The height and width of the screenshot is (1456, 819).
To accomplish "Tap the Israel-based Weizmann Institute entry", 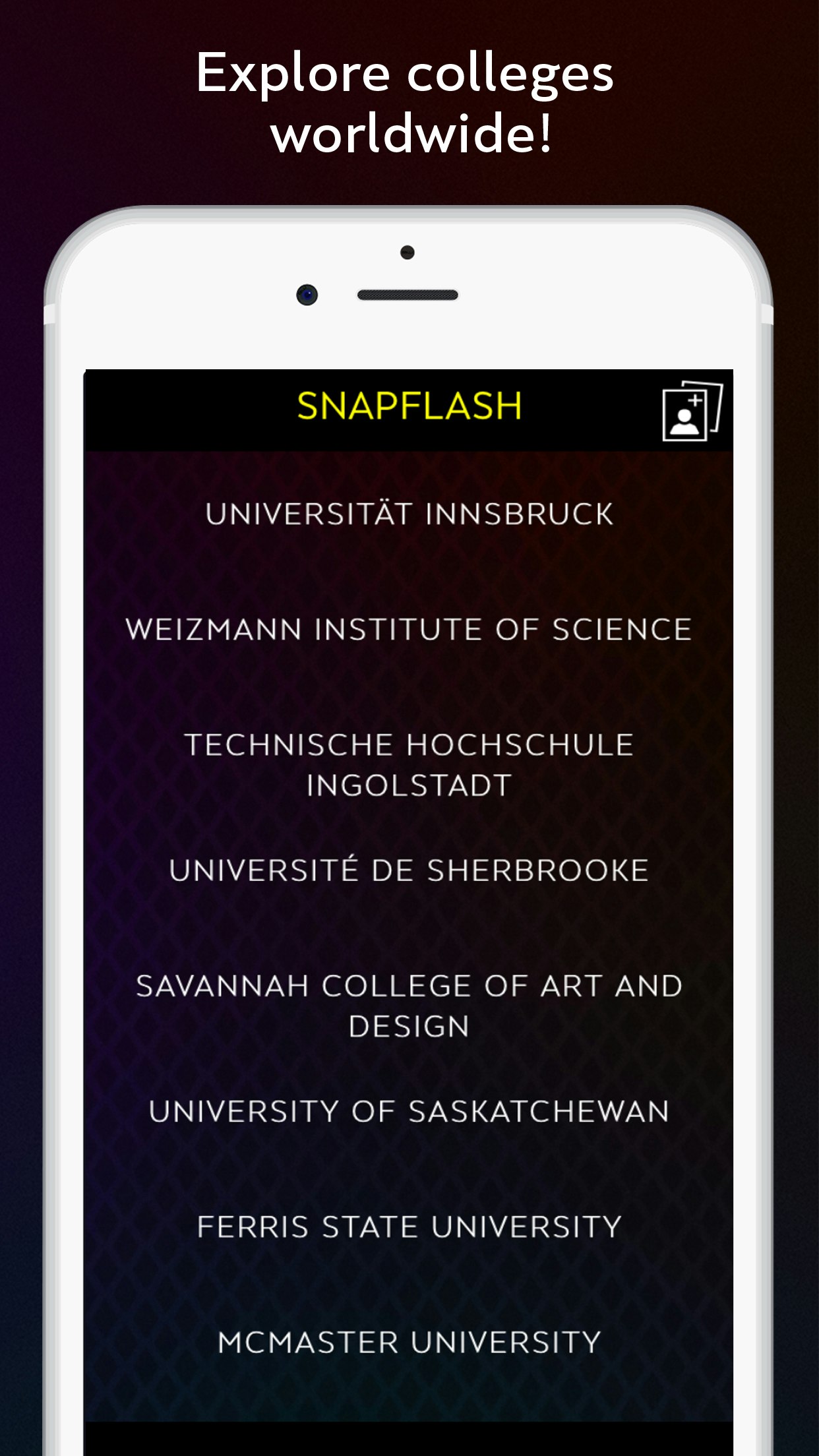I will point(409,631).
